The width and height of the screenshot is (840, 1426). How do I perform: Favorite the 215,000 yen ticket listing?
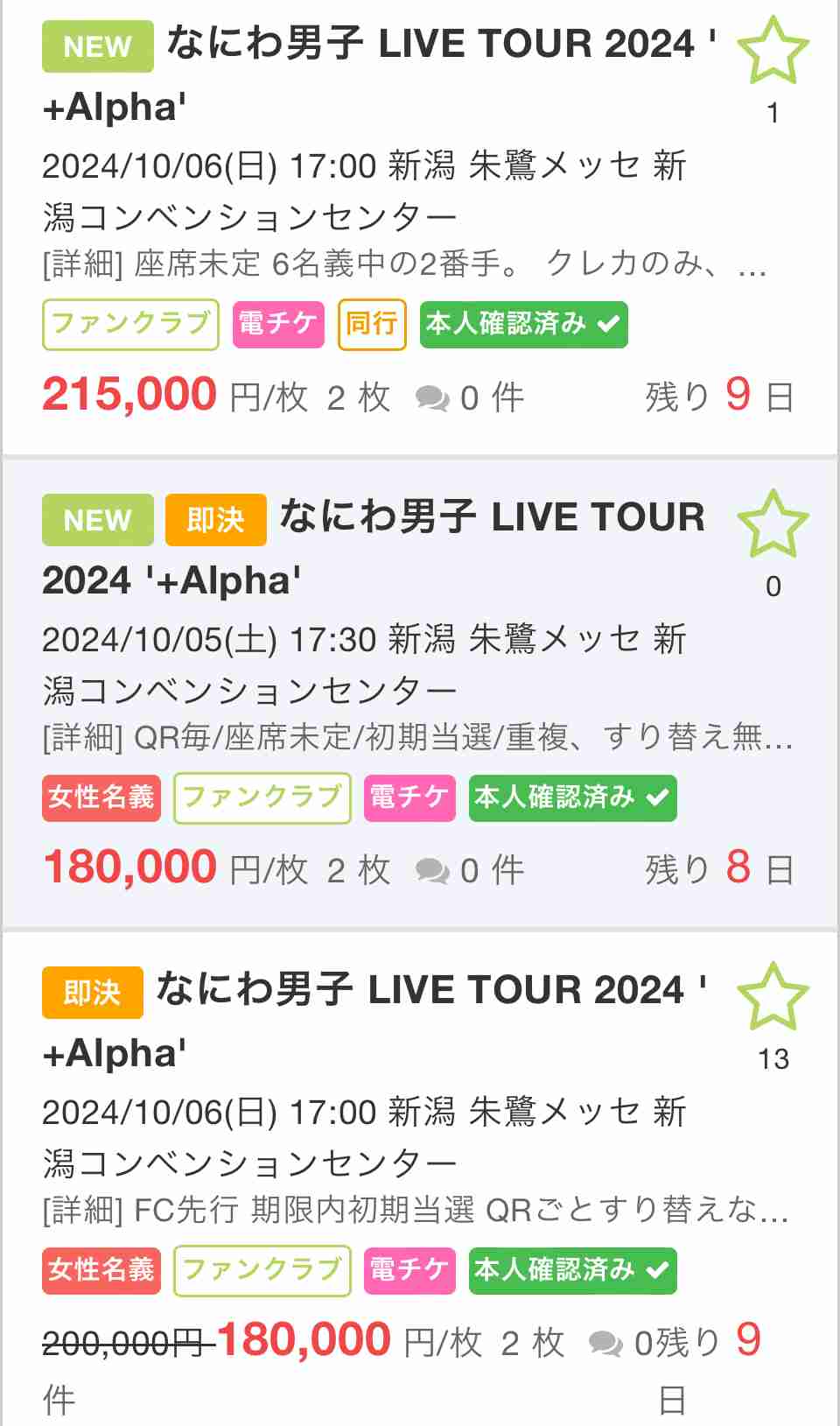pyautogui.click(x=773, y=50)
